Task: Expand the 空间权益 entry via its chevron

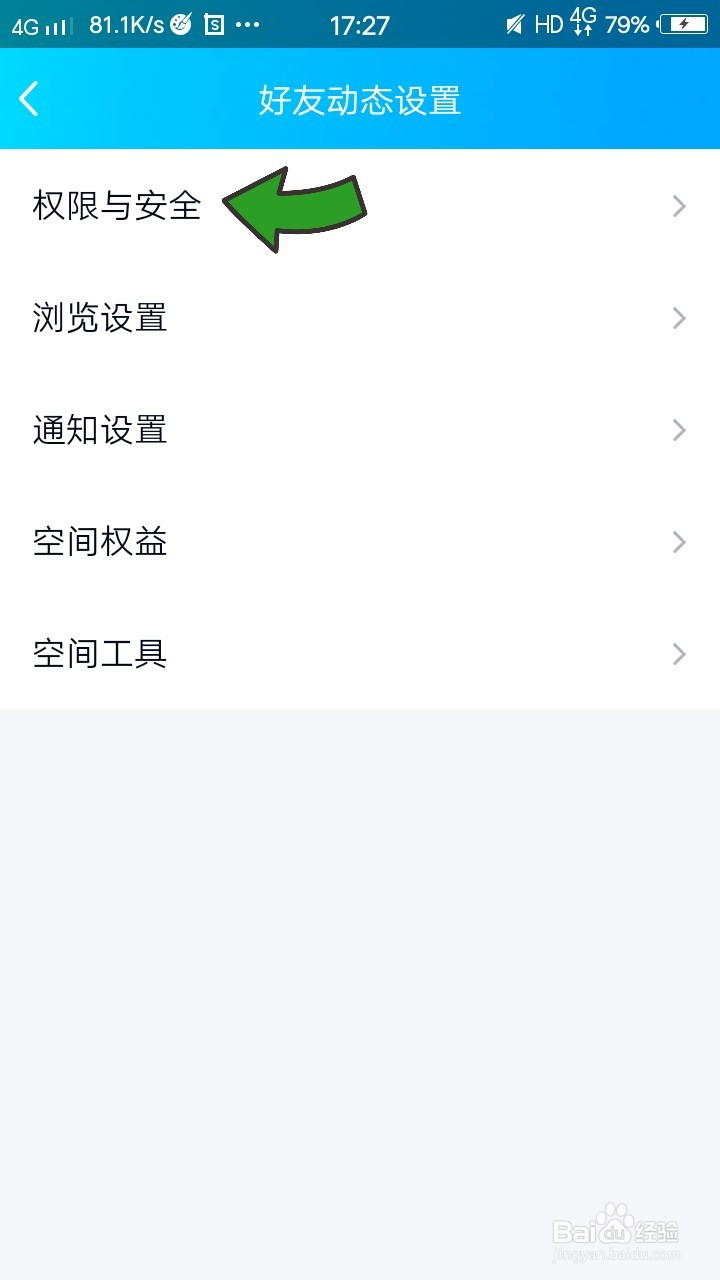Action: point(679,542)
